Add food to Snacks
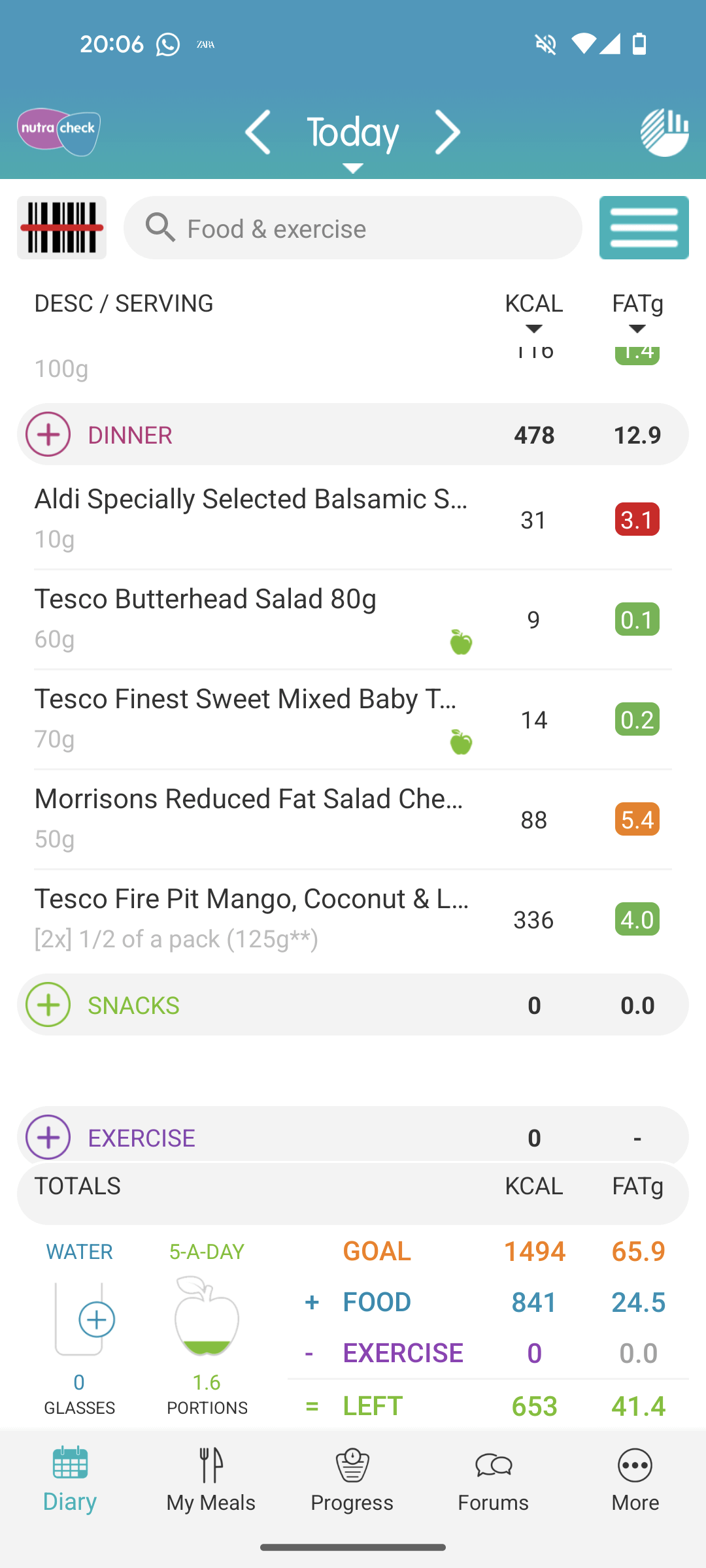 pyautogui.click(x=48, y=1005)
